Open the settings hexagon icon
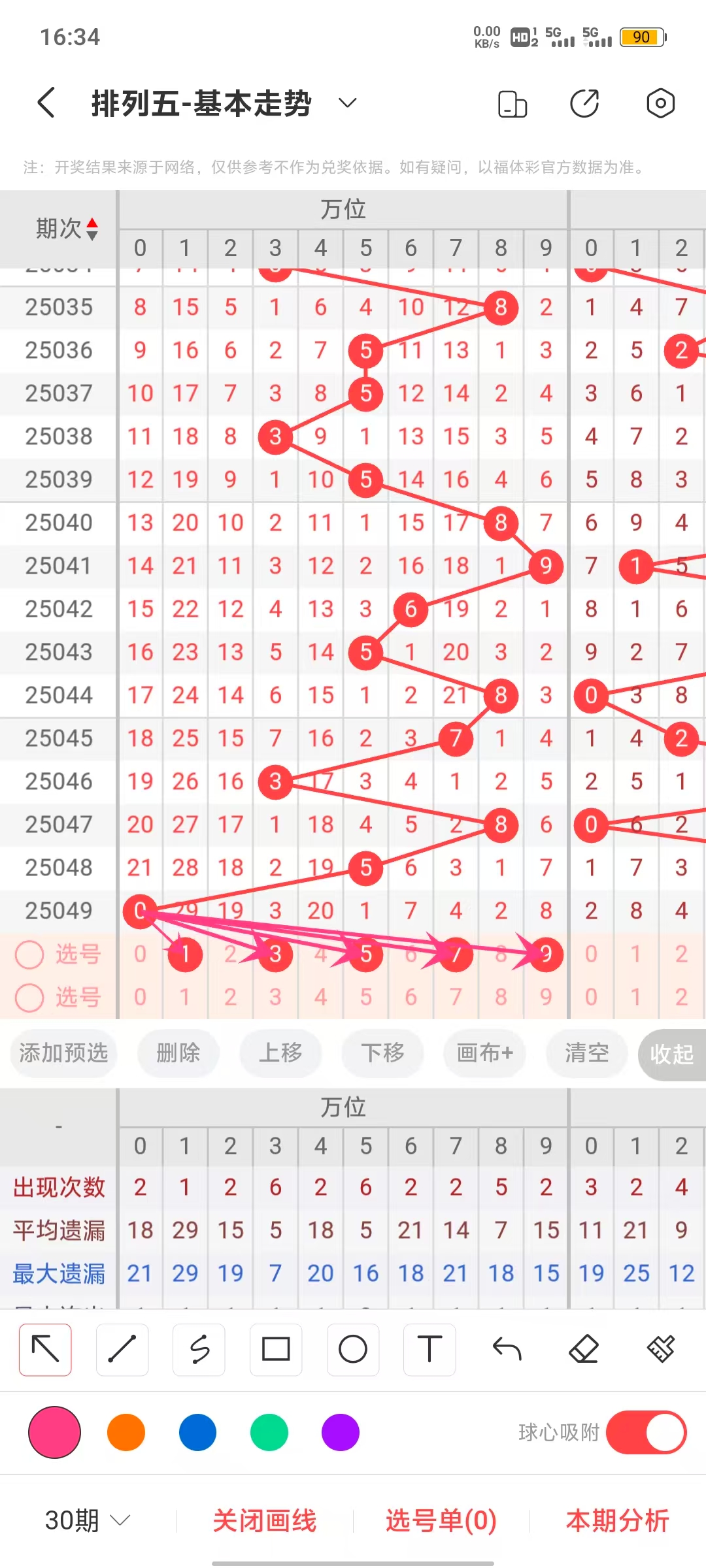The height and width of the screenshot is (1568, 706). [x=660, y=103]
